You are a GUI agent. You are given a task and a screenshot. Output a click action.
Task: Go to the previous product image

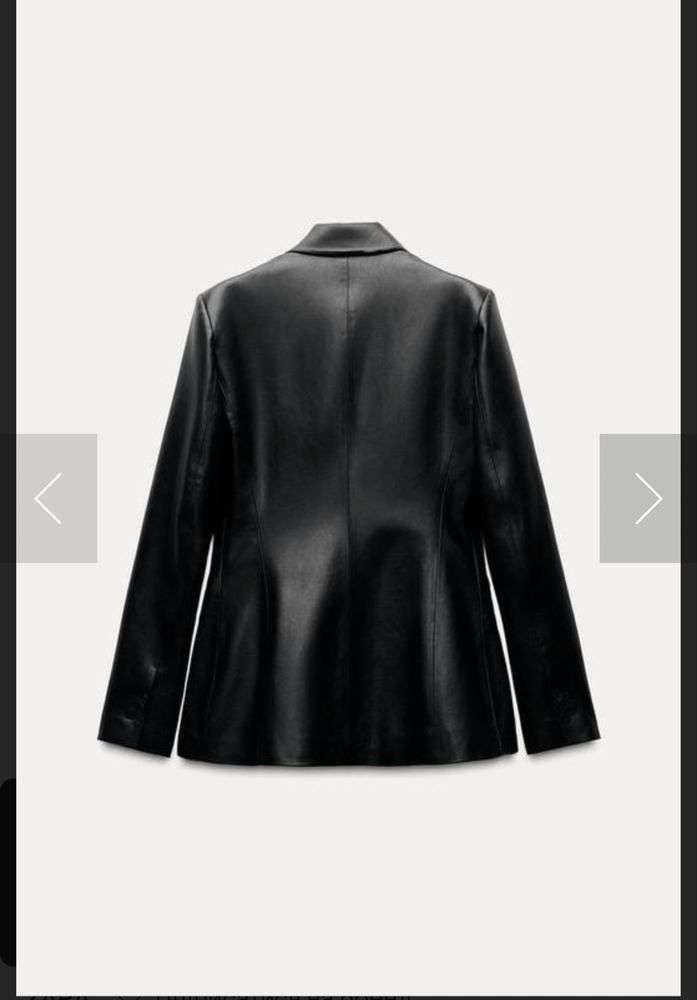tap(48, 498)
